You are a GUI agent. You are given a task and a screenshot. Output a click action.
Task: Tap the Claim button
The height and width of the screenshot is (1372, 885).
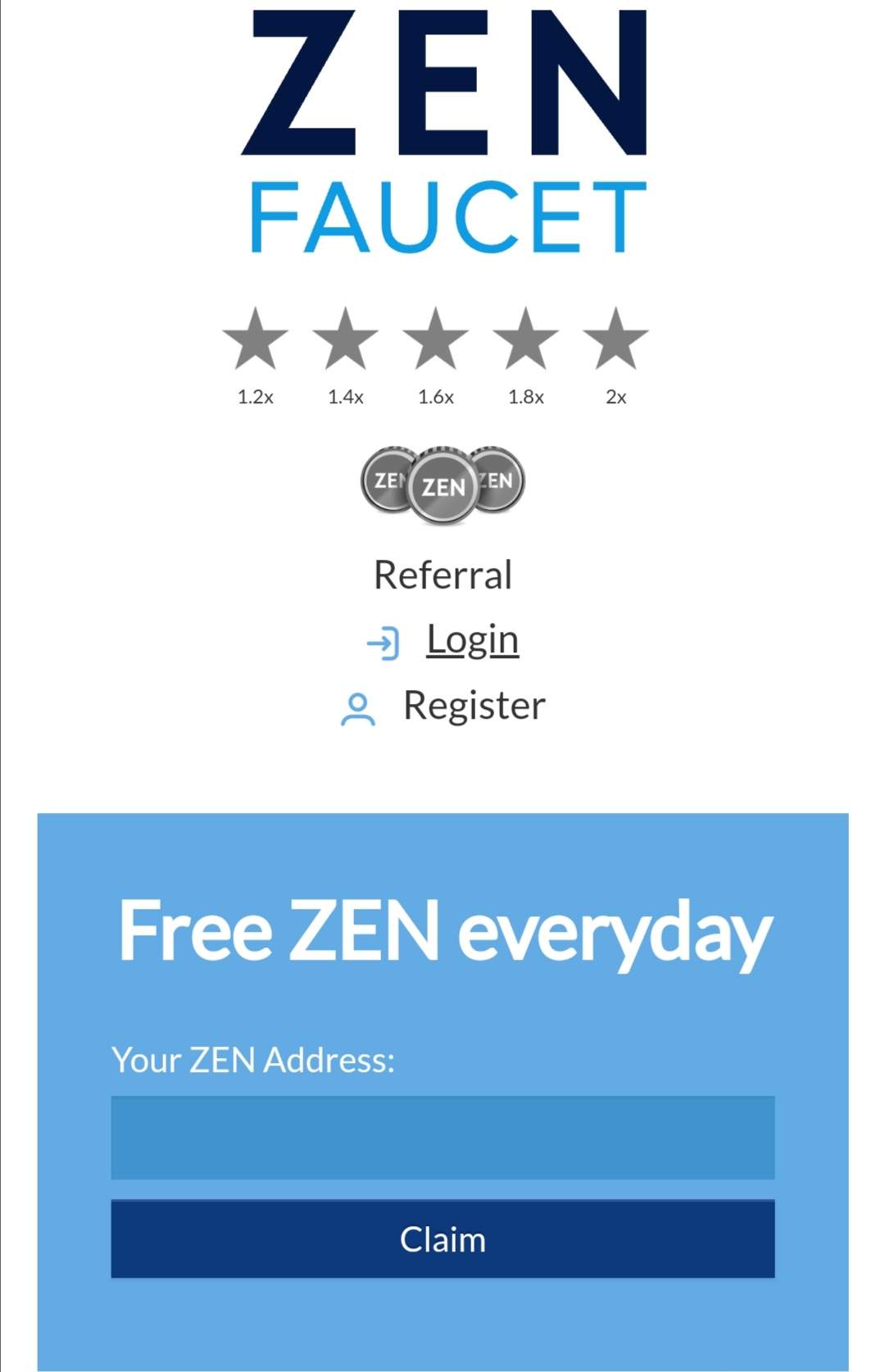pos(442,1239)
